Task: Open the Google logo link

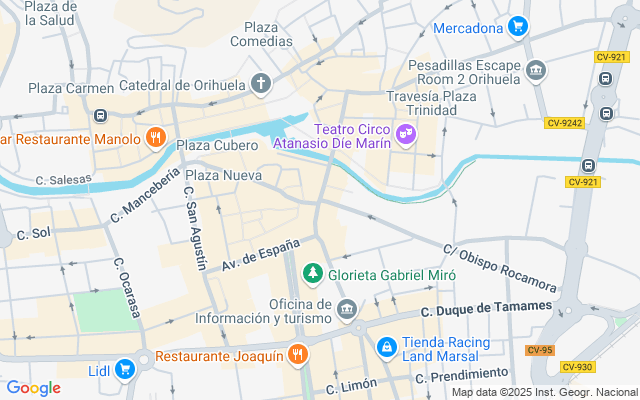Action: (x=33, y=388)
